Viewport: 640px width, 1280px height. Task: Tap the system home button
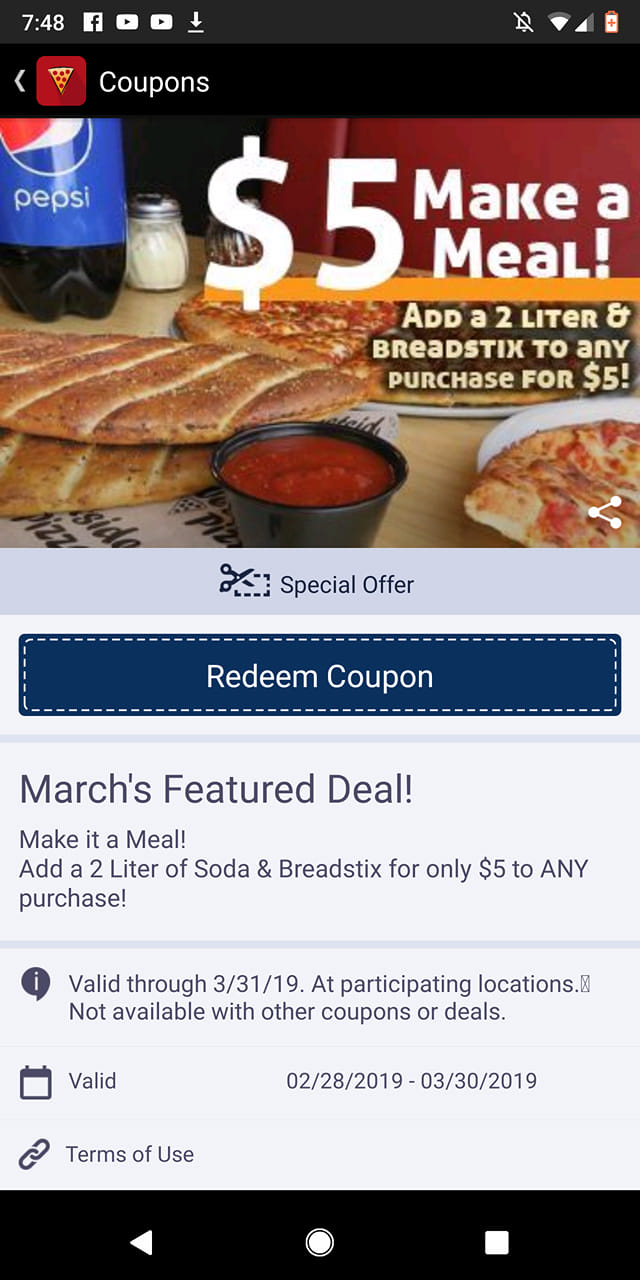coord(320,1242)
